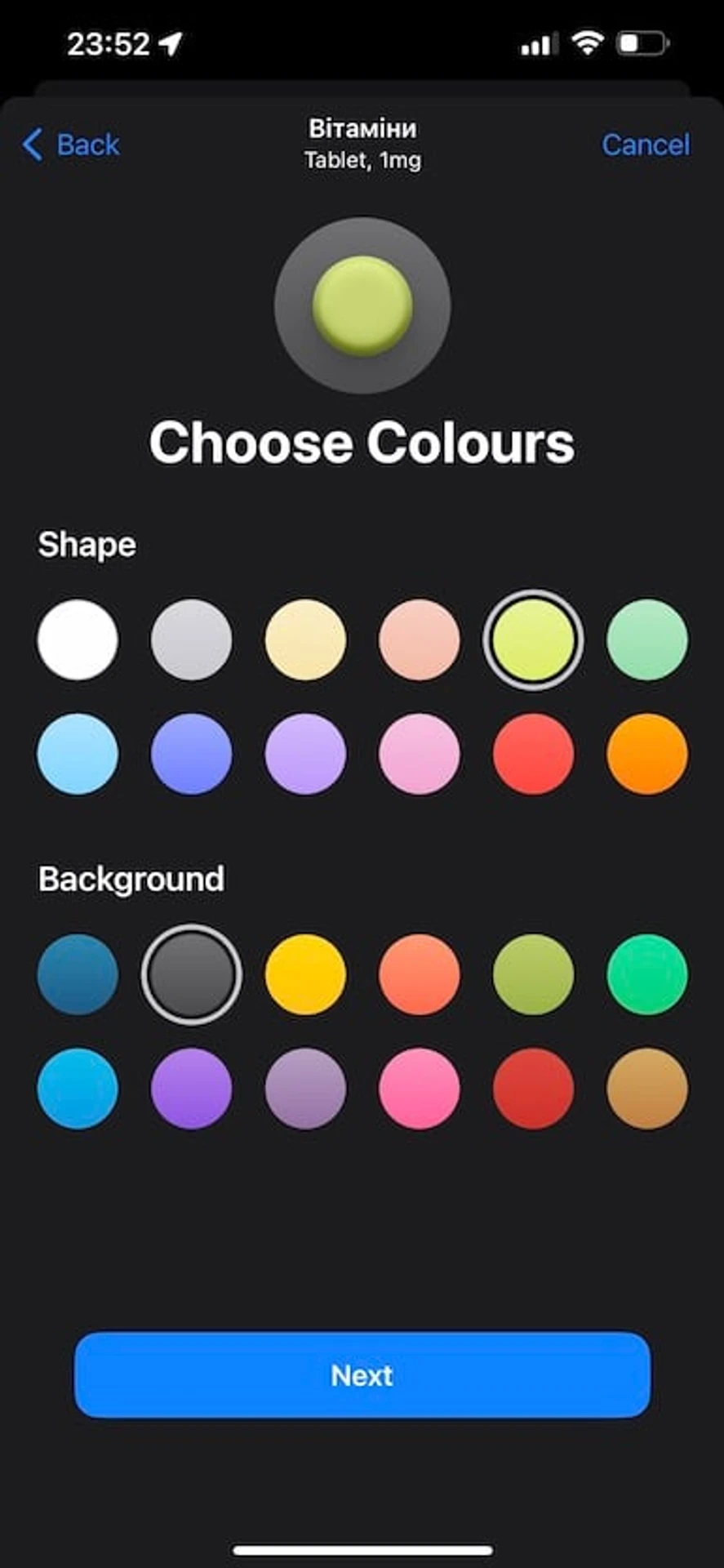Set background to yellow

(305, 974)
